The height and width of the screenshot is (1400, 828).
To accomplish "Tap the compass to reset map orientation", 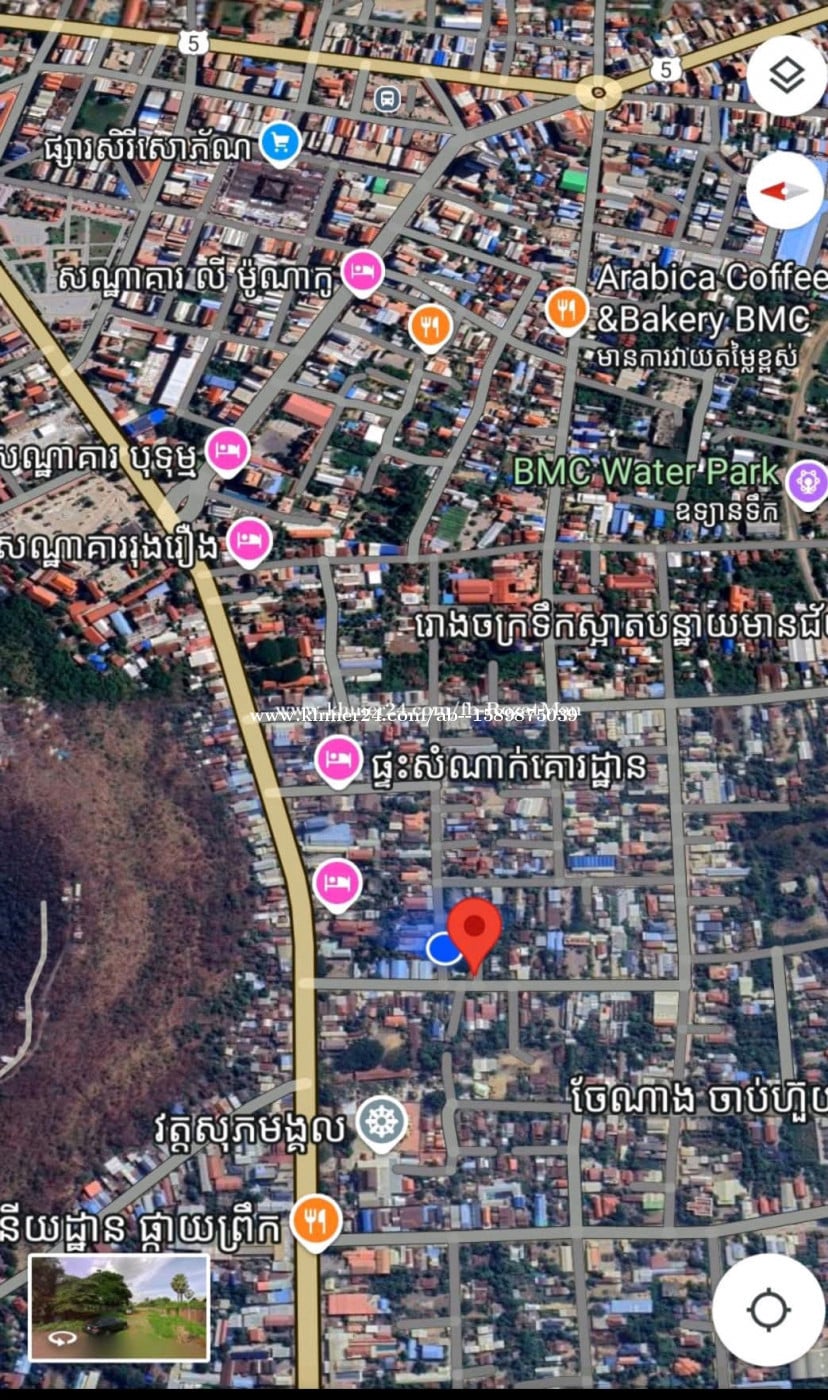I will (x=784, y=191).
